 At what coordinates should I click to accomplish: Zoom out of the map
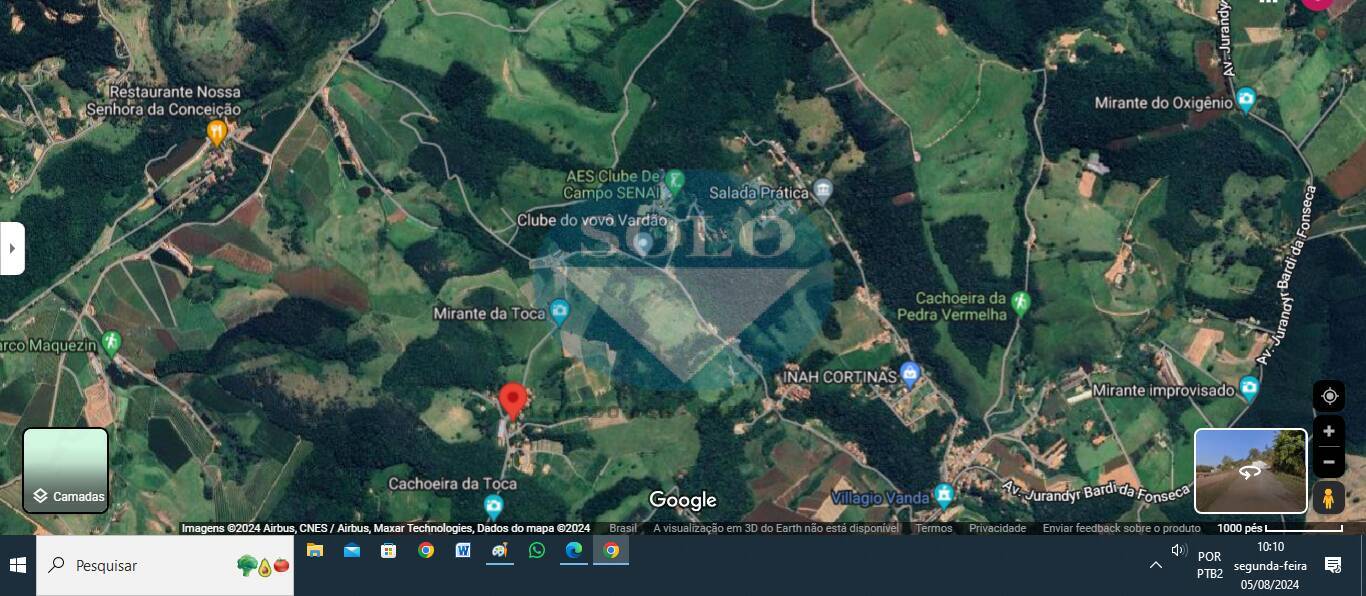1328,462
